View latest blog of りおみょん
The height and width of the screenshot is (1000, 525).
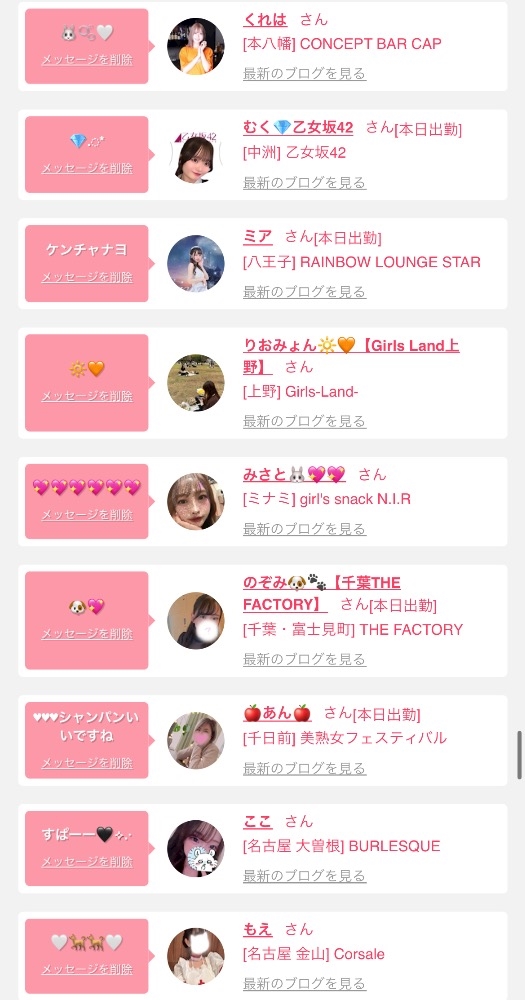304,421
